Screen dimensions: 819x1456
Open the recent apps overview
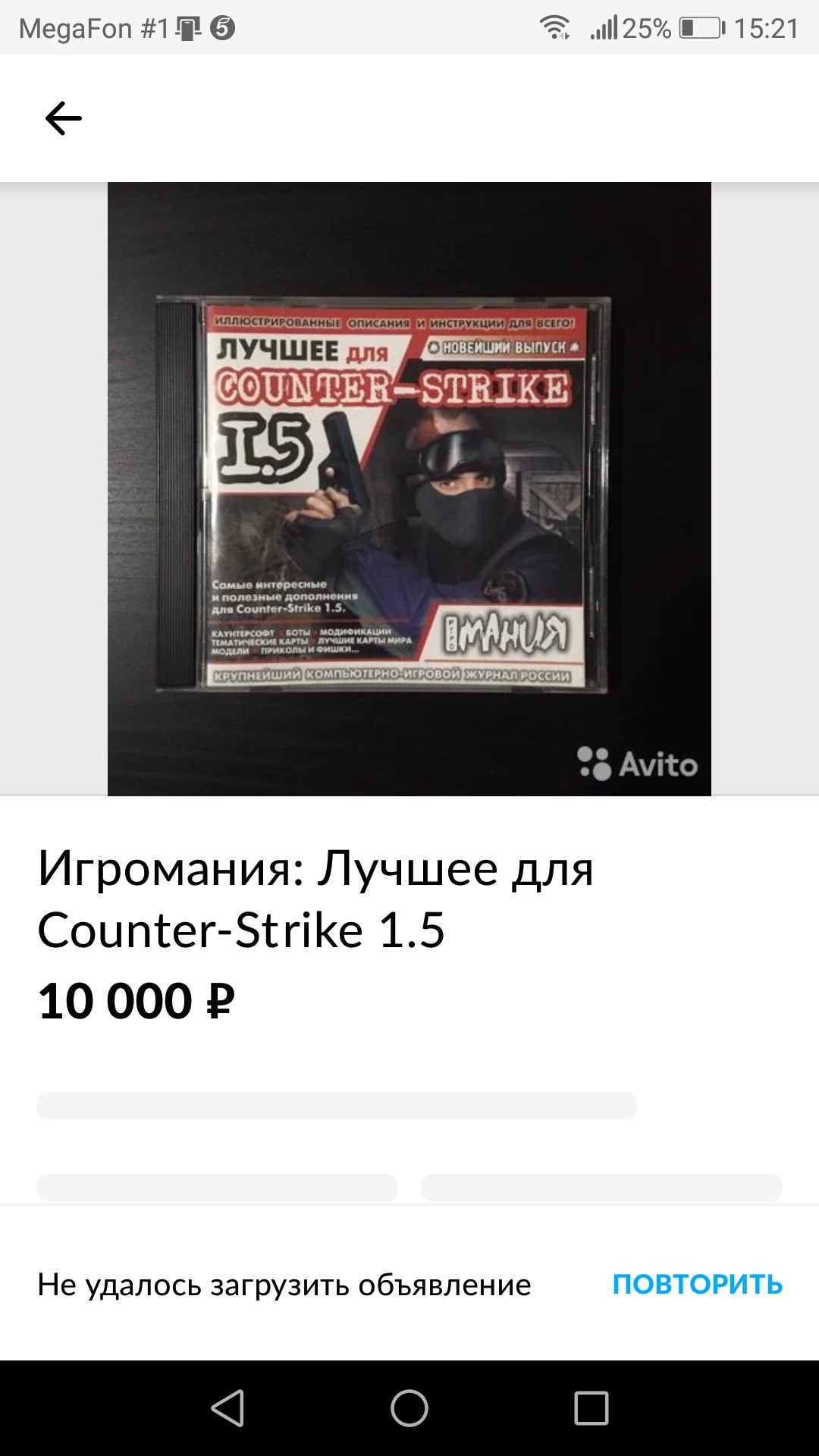(x=591, y=1408)
